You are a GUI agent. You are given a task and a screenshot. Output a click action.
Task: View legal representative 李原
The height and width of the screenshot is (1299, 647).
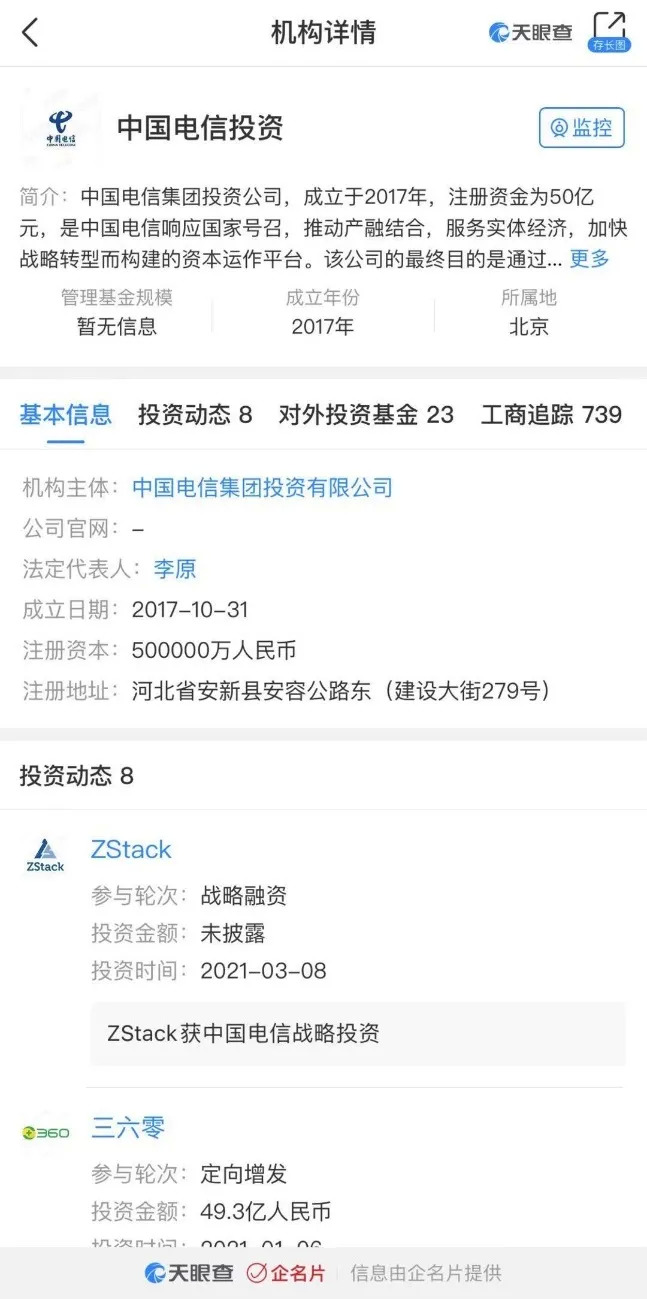point(175,569)
